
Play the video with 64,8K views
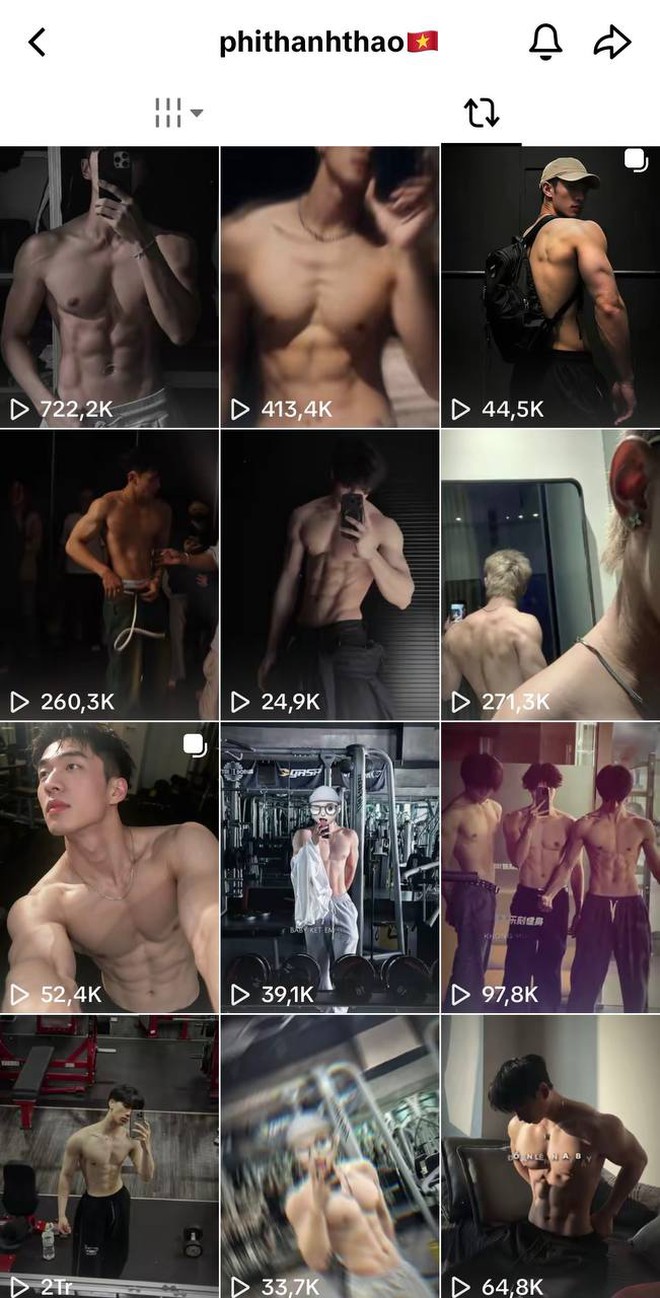click(550, 1155)
